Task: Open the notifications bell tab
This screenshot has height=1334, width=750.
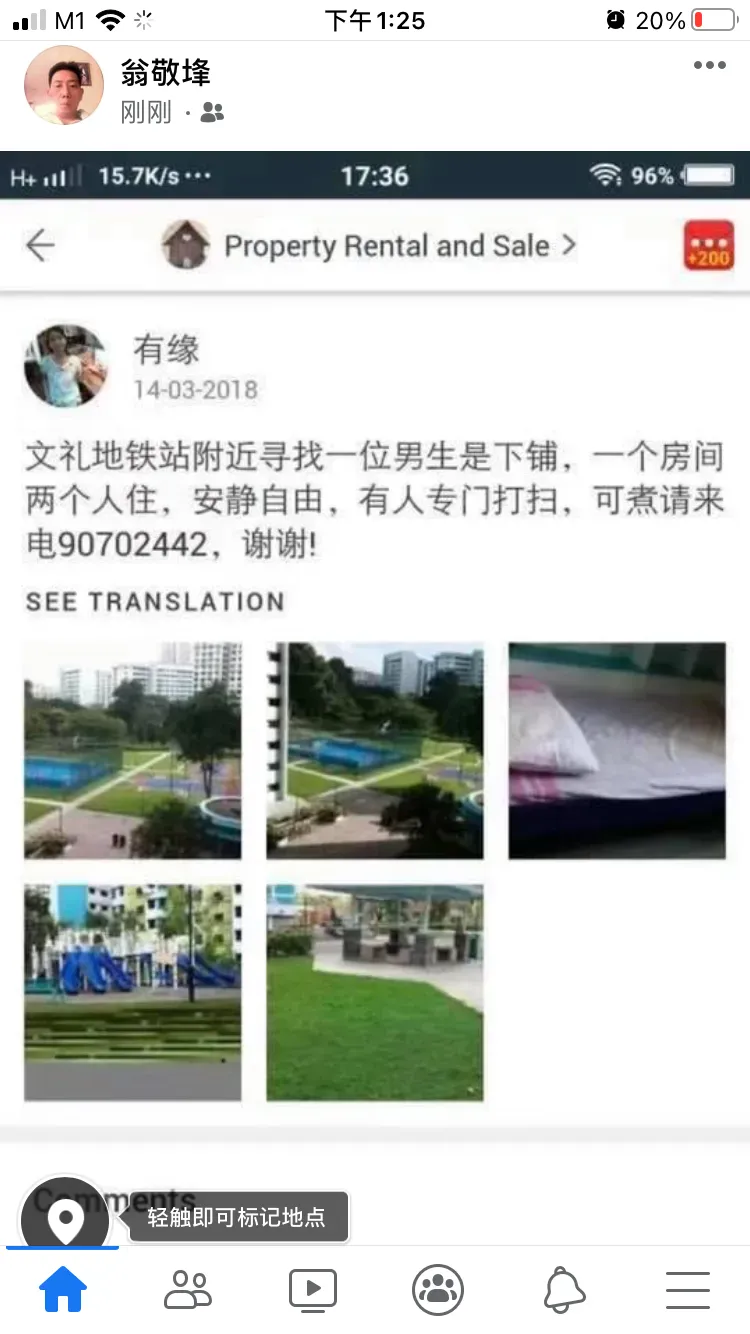Action: coord(564,1290)
